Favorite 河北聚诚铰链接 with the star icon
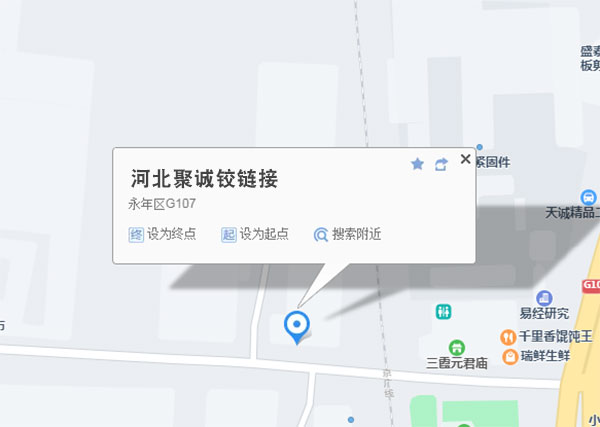 (x=418, y=164)
